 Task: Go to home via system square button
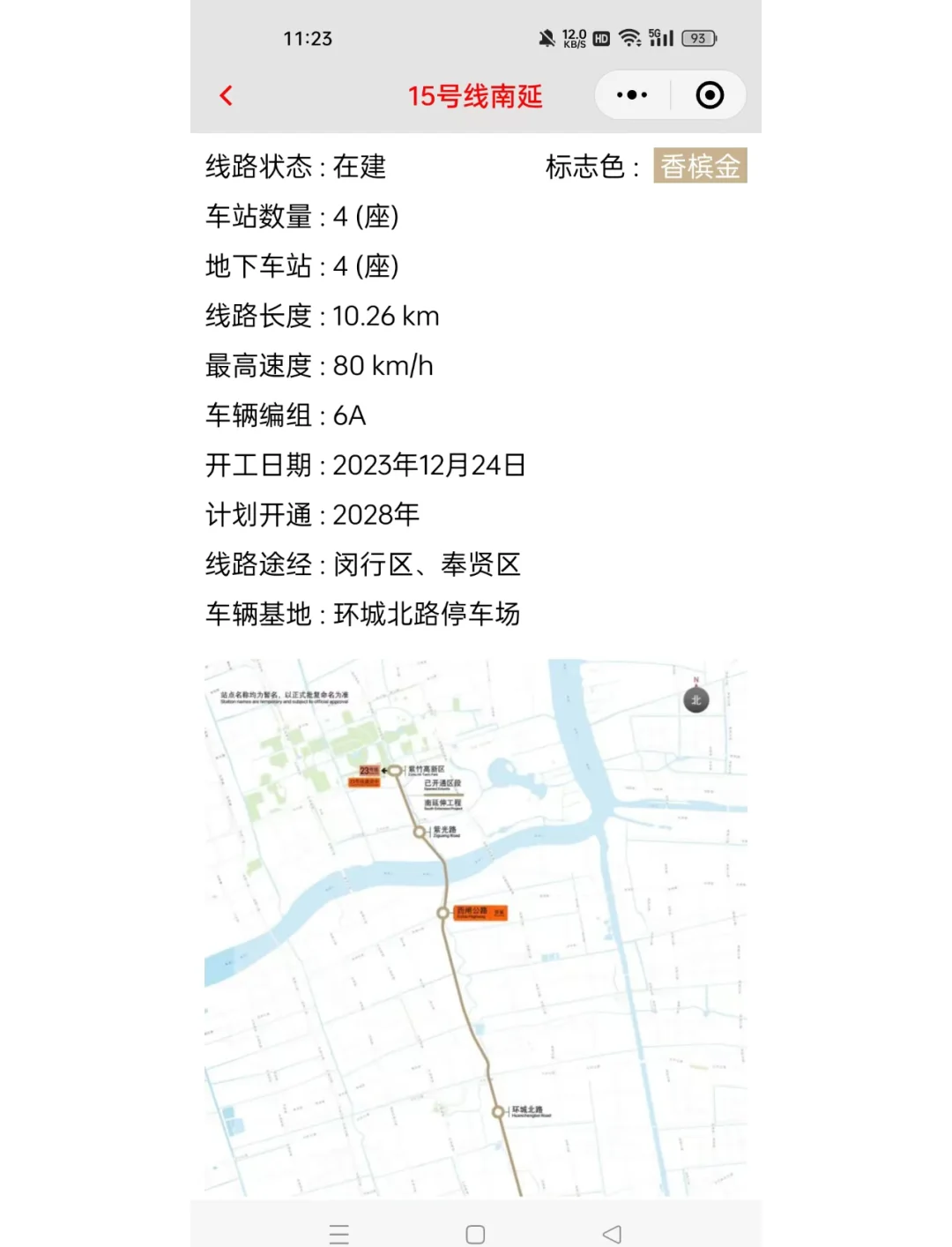click(475, 1234)
